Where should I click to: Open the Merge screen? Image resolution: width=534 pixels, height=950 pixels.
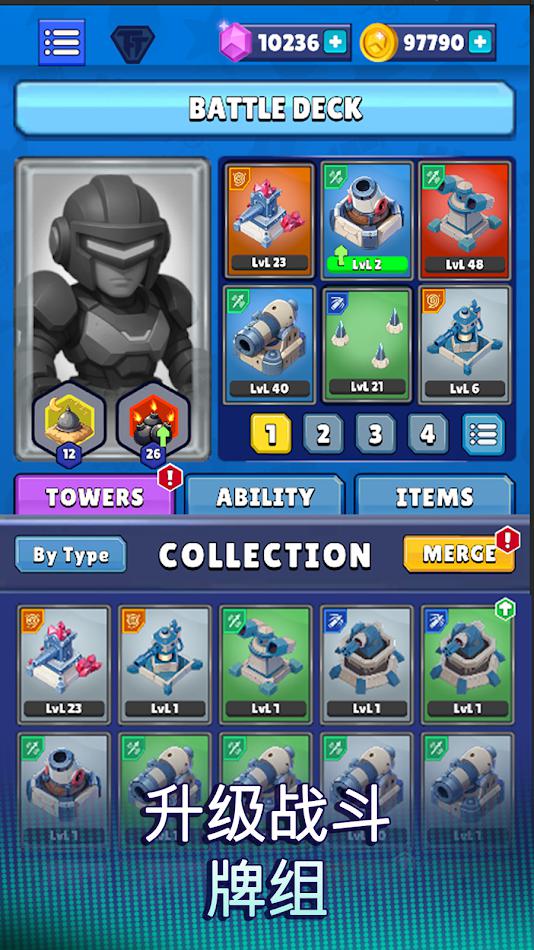pos(459,554)
